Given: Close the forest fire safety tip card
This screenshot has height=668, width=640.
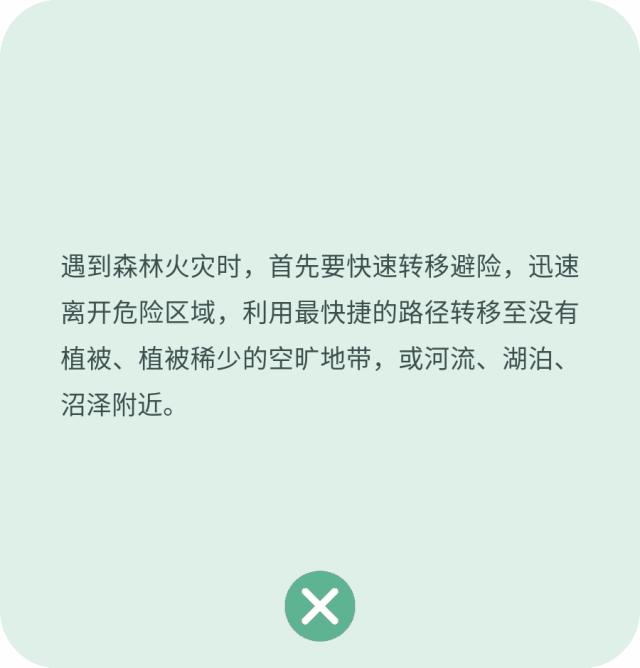Looking at the screenshot, I should click(320, 605).
